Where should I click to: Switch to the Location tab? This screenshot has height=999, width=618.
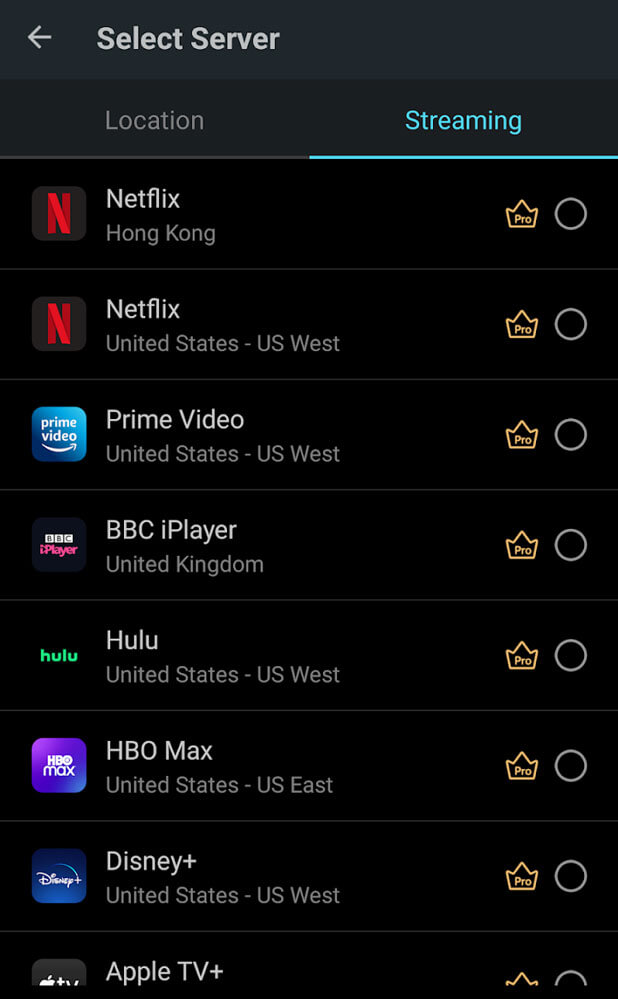tap(155, 120)
